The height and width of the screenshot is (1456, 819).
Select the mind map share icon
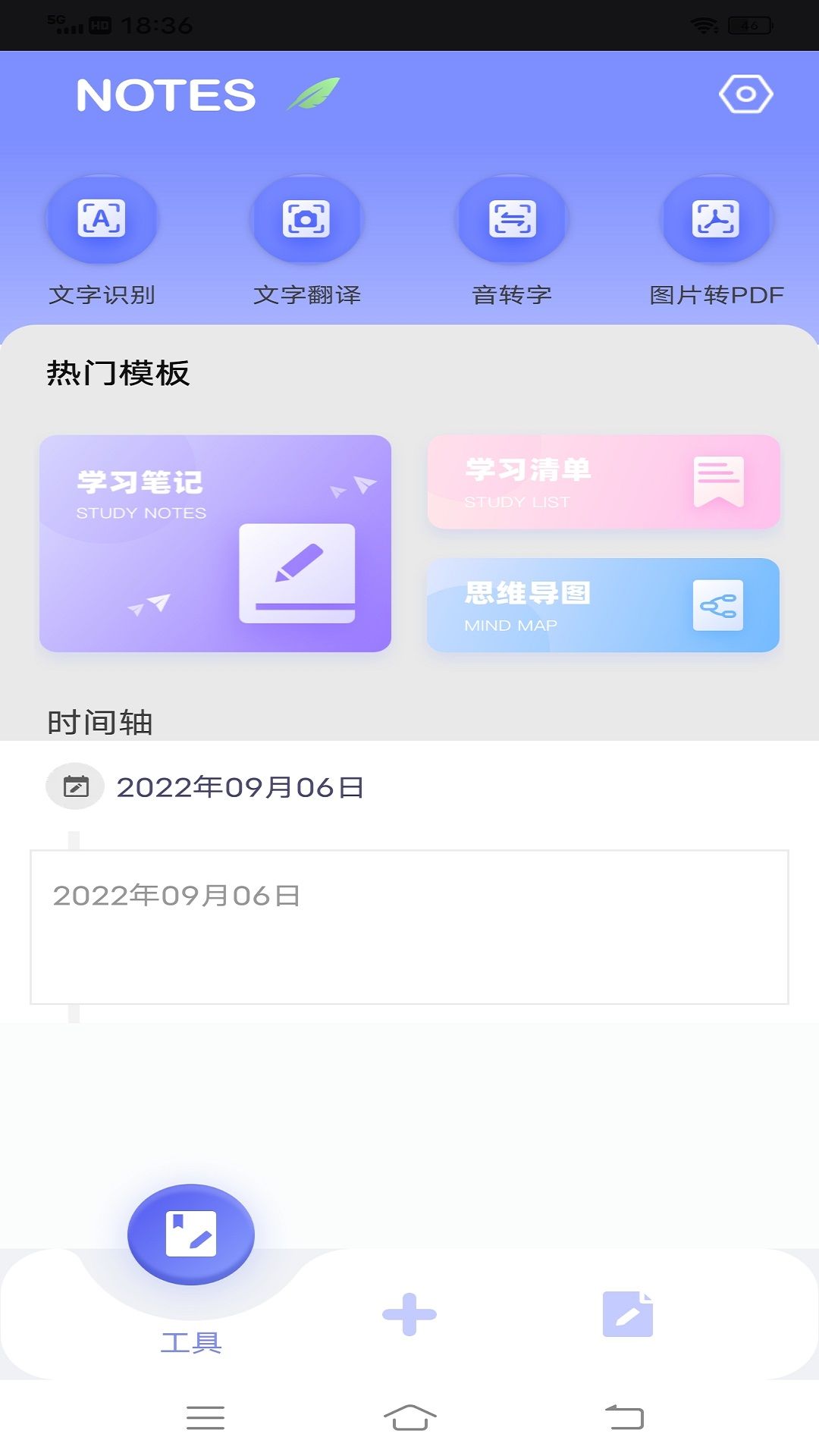pyautogui.click(x=717, y=606)
